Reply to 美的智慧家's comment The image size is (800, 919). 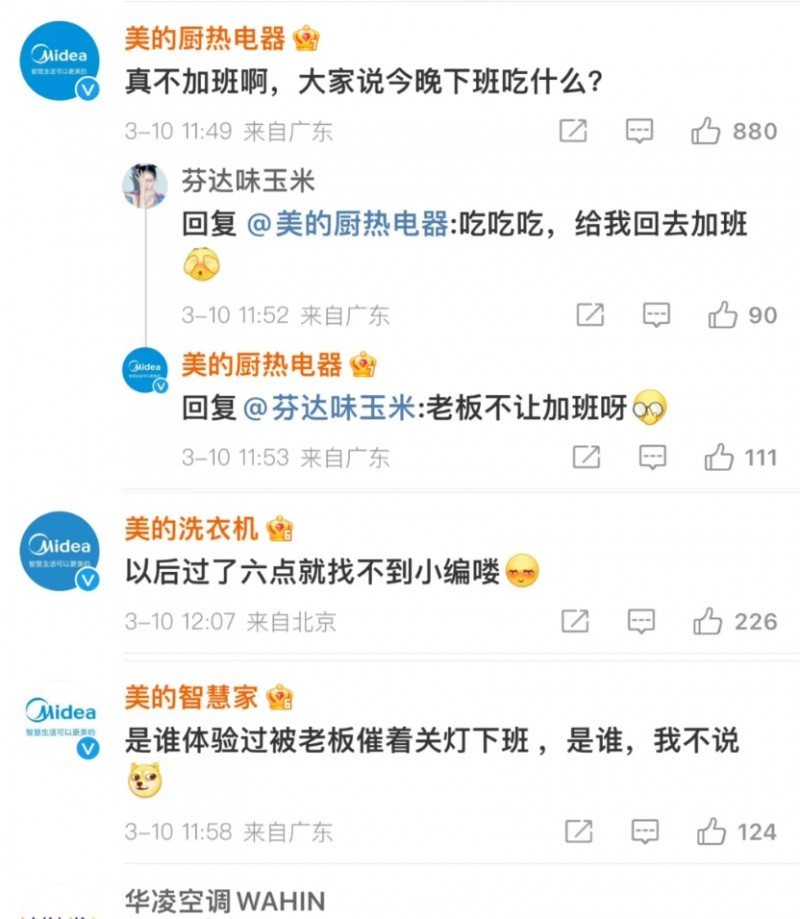(x=645, y=831)
